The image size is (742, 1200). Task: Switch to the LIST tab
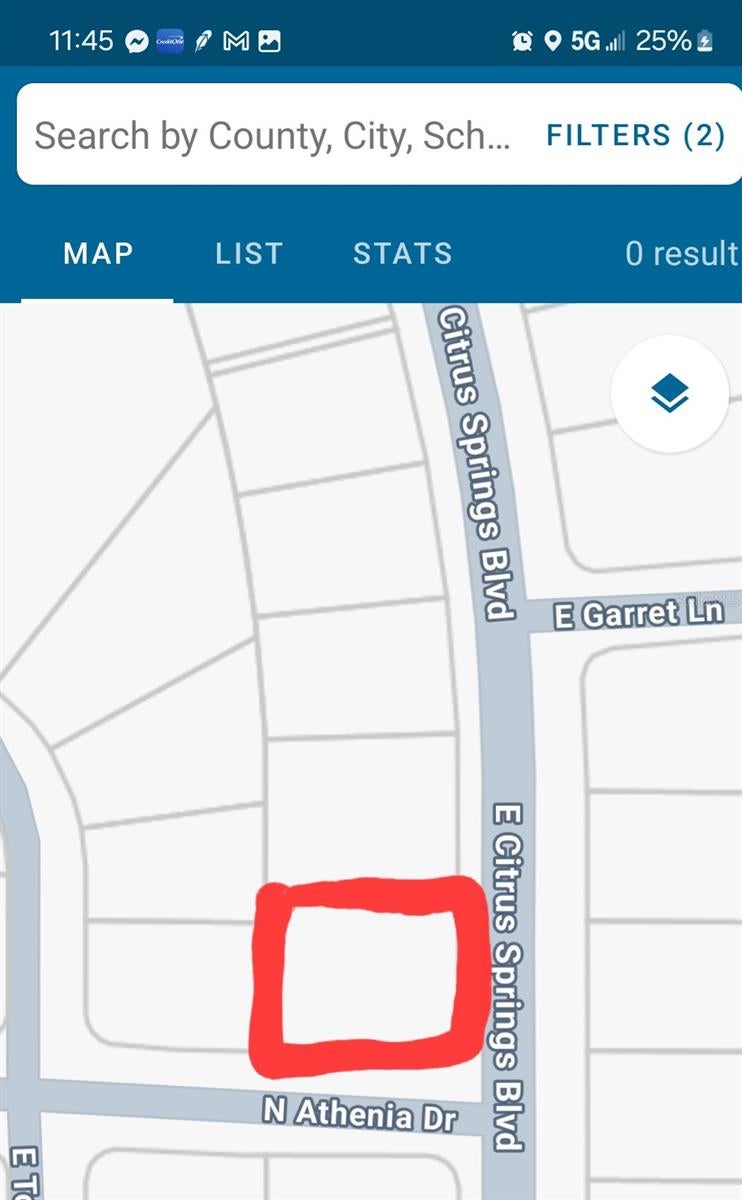[249, 254]
